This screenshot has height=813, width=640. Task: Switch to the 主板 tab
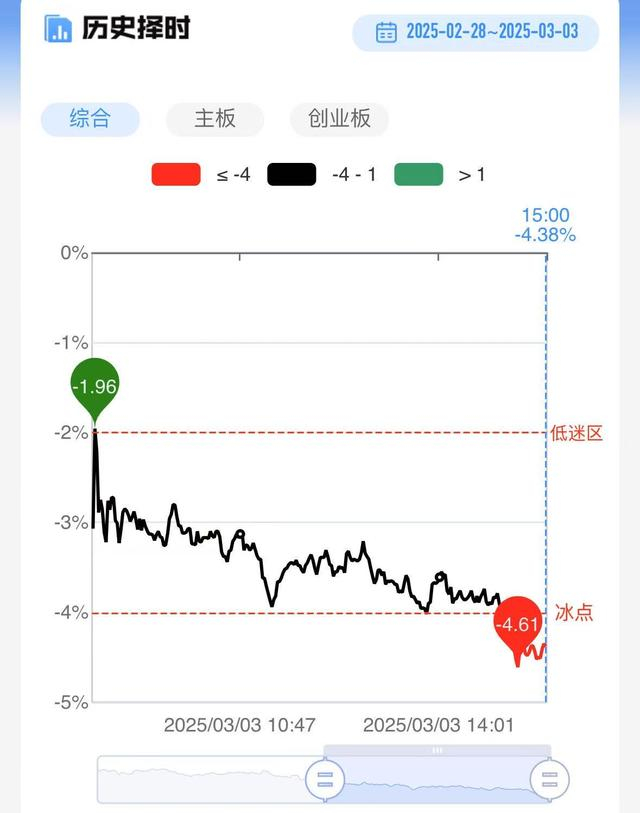pos(215,119)
